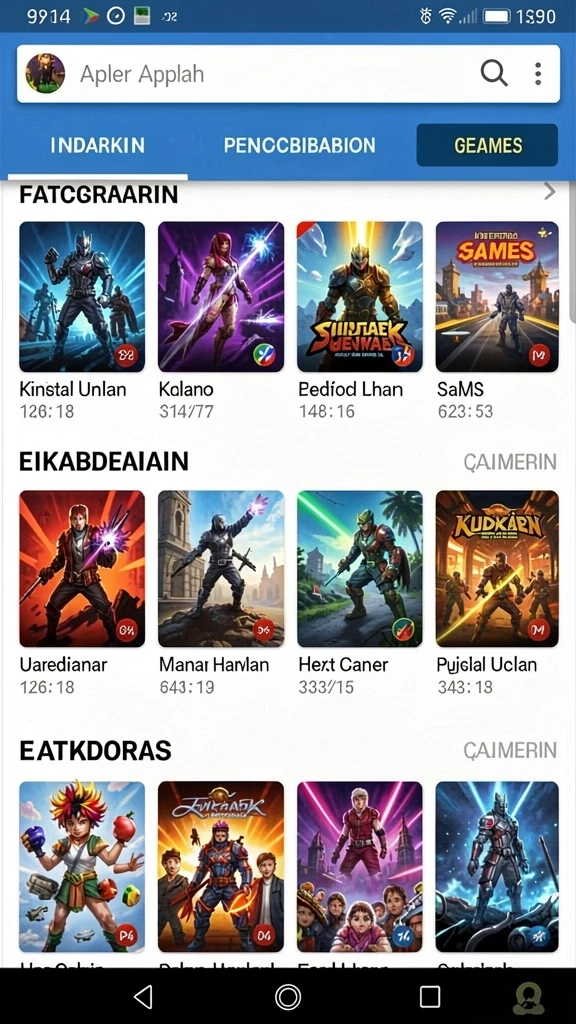Open the profile avatar in search bar
This screenshot has width=576, height=1024.
tap(45, 73)
